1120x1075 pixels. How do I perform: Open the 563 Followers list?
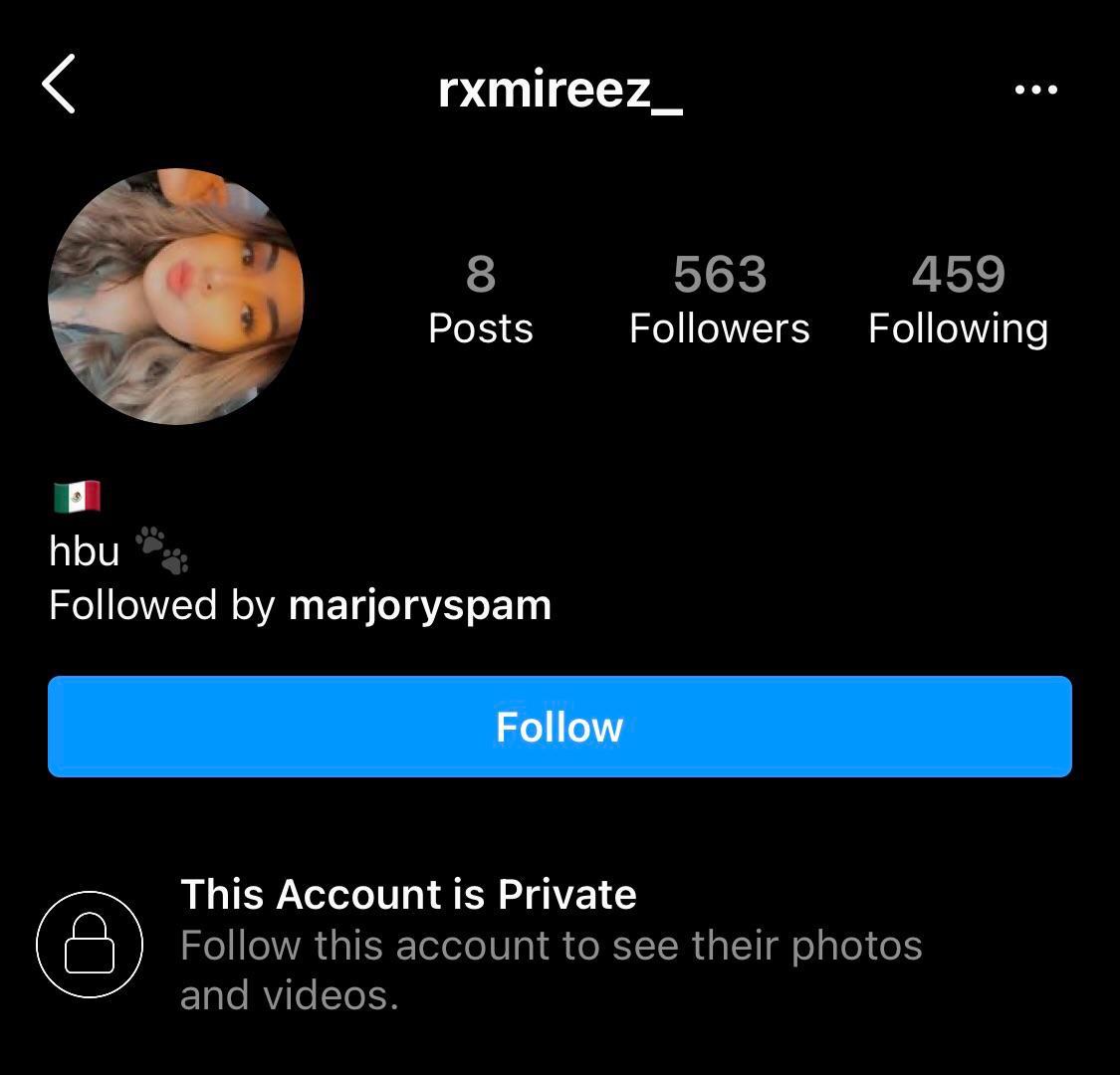(x=719, y=299)
